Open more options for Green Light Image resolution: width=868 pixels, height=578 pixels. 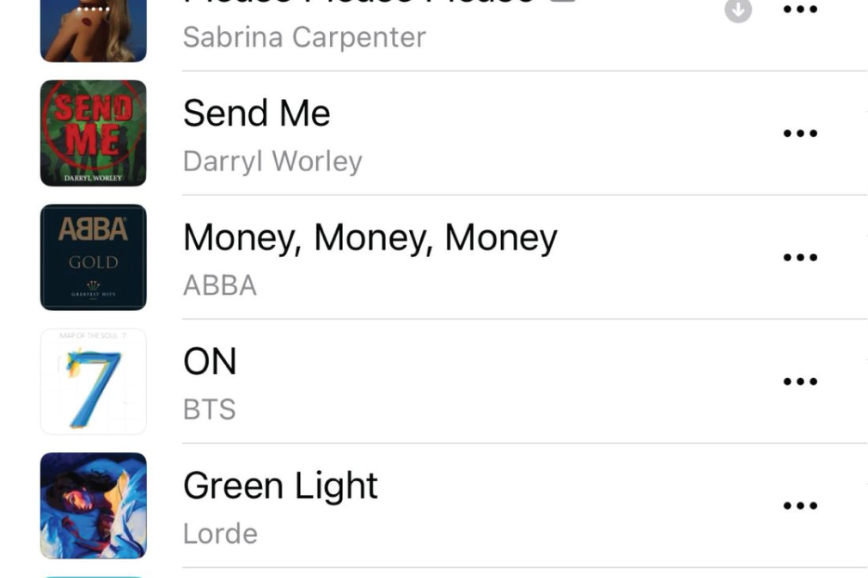click(800, 505)
